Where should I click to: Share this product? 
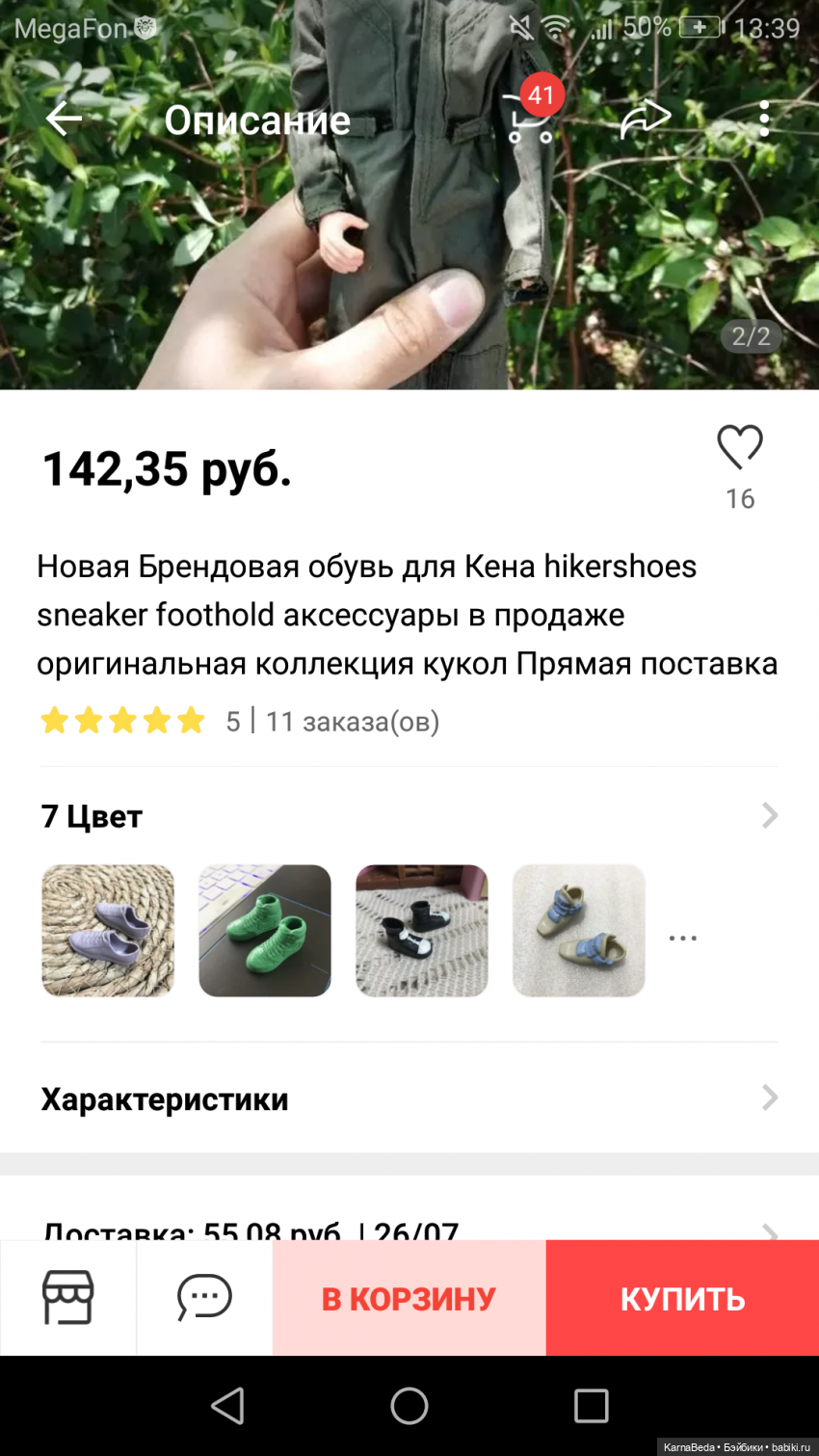pyautogui.click(x=645, y=119)
